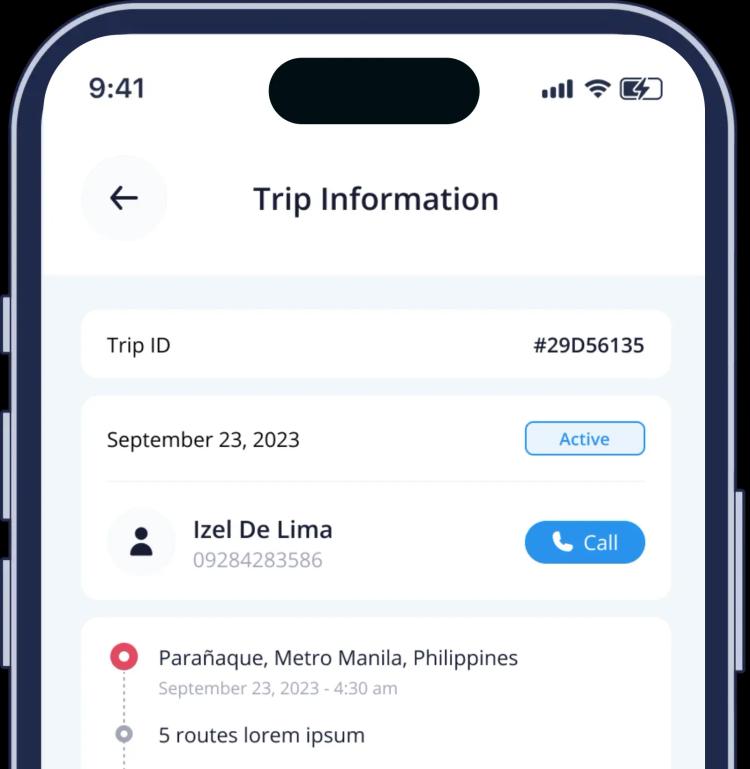Image resolution: width=750 pixels, height=769 pixels.
Task: Tap the Call button to phone the driver
Action: (x=585, y=542)
